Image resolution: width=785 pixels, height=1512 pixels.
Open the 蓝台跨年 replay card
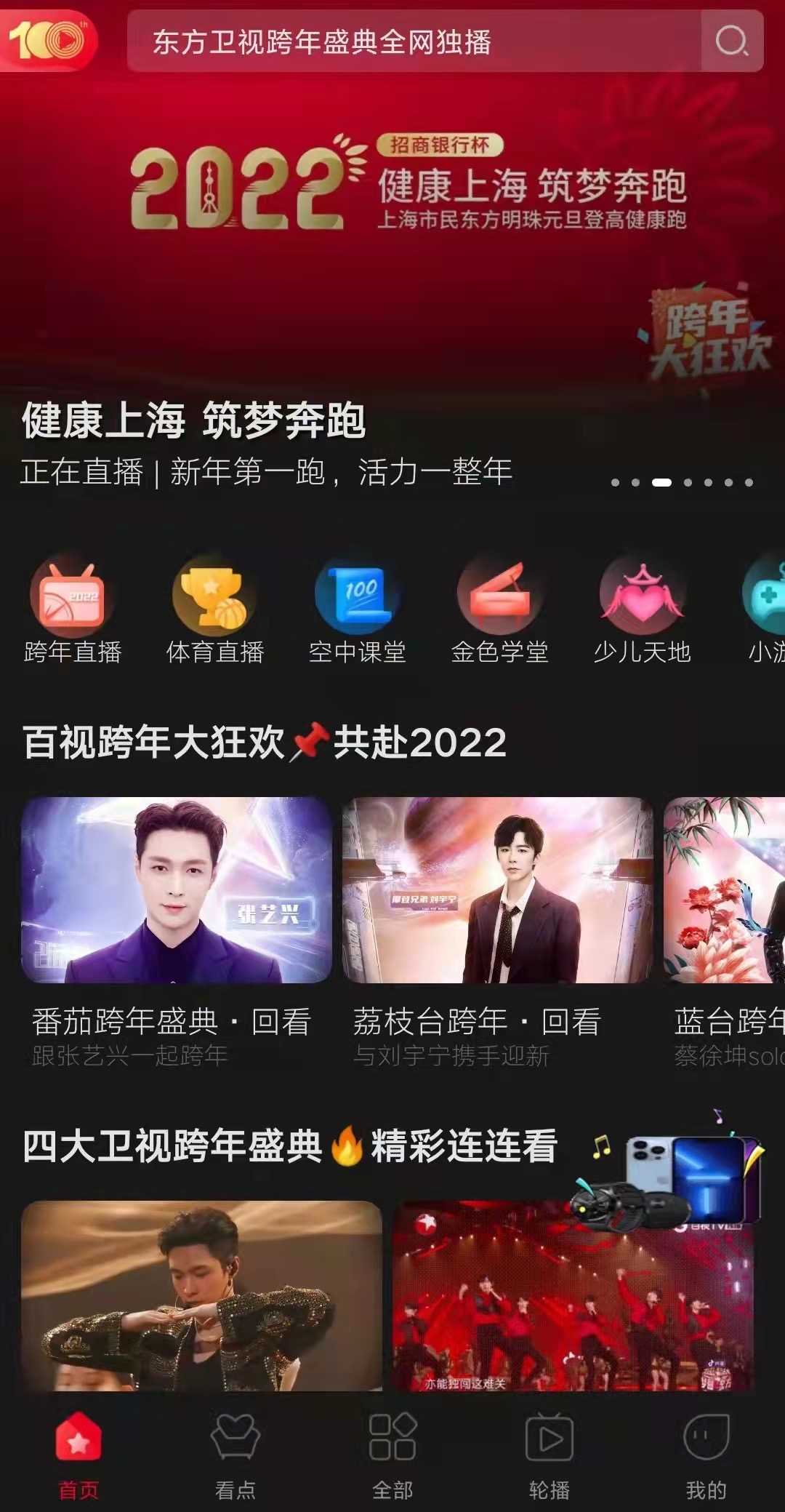(725, 891)
